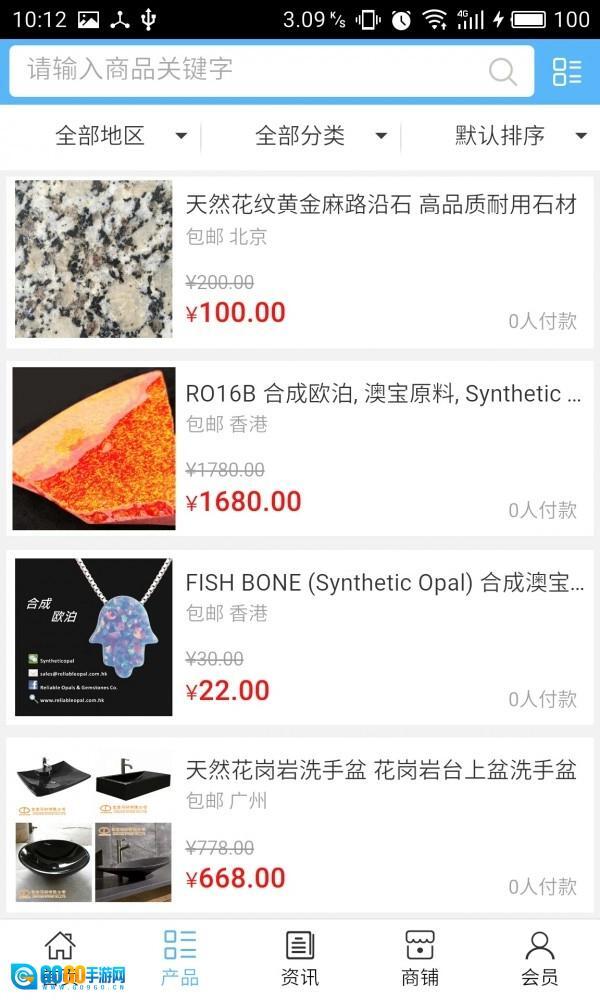
Task: Switch to the 资讯 tab
Action: click(300, 957)
